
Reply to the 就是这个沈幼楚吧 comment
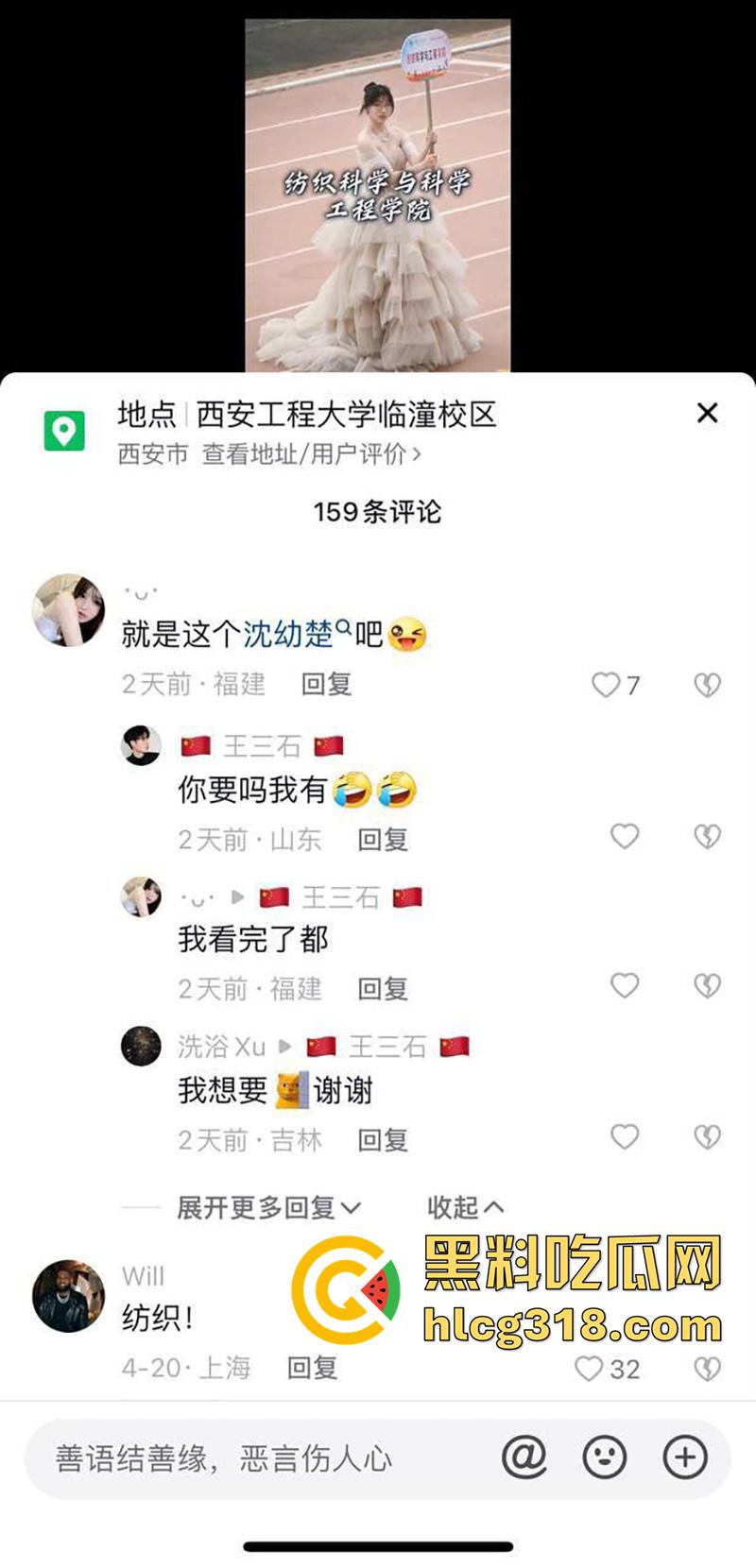coord(326,684)
